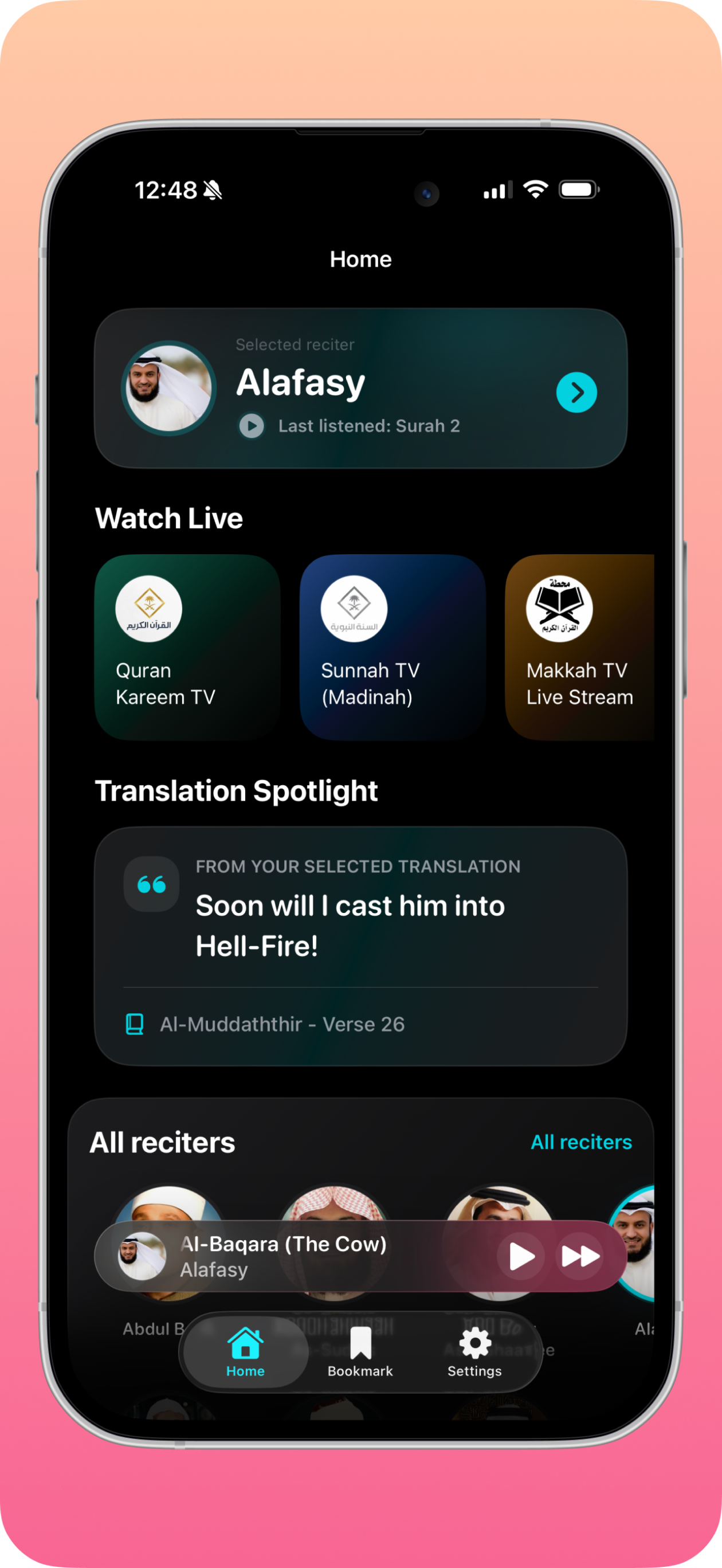Expand reciter details with the chevron arrow
The width and height of the screenshot is (722, 1568).
click(576, 392)
